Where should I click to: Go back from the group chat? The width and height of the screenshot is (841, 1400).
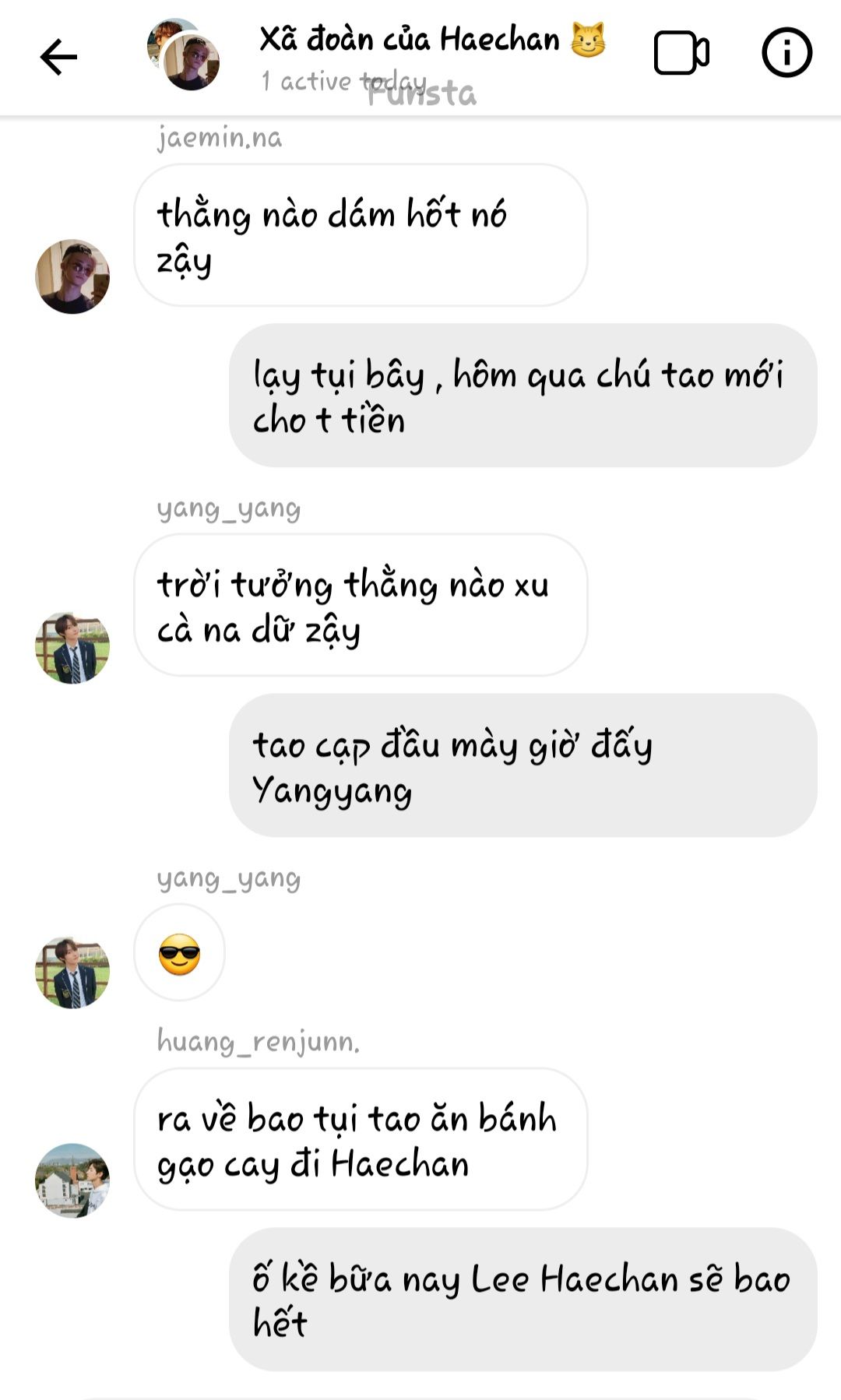click(58, 57)
